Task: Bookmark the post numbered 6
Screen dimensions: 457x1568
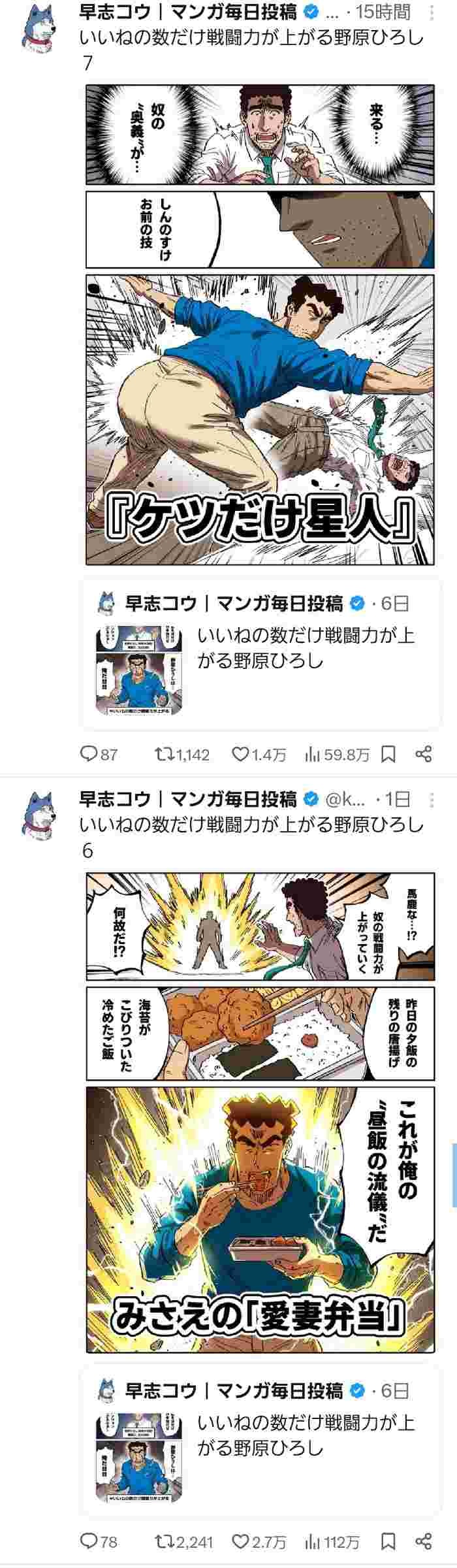Action: click(388, 1541)
